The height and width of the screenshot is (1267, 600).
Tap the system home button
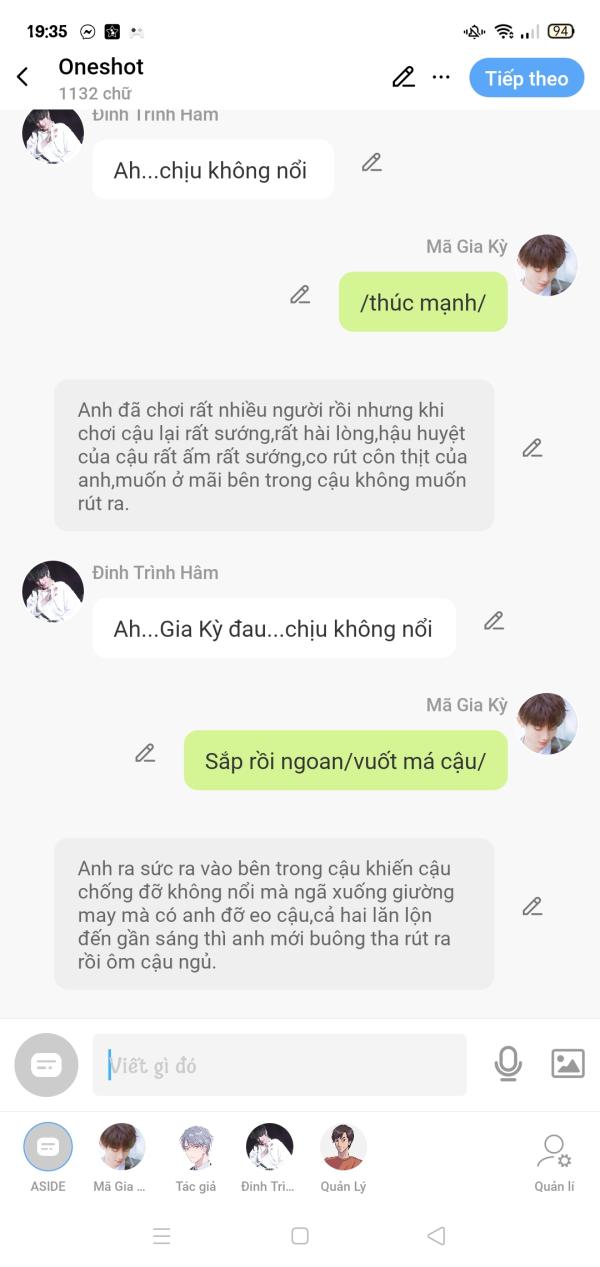[x=299, y=1236]
